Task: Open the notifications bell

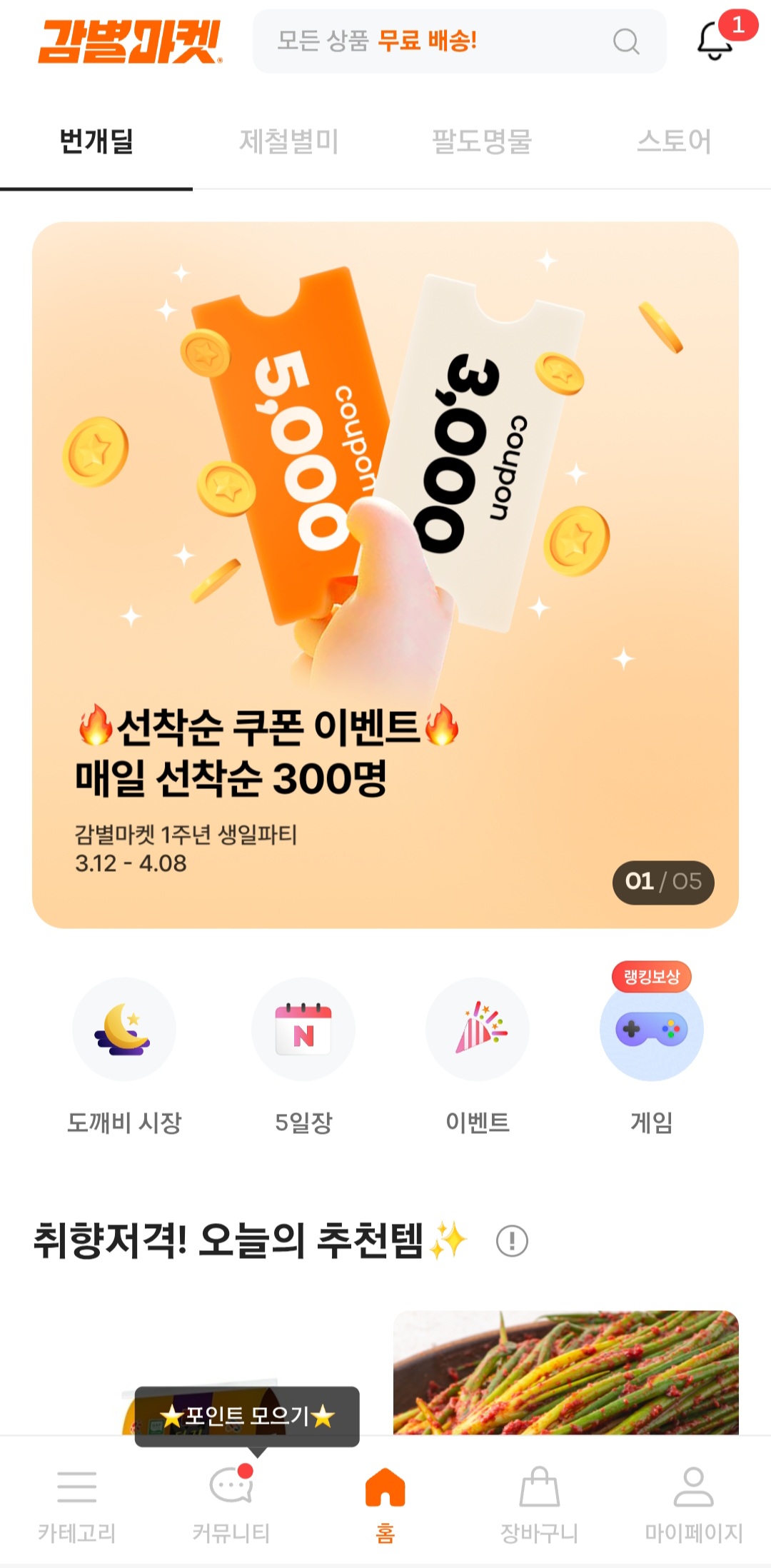Action: pyautogui.click(x=716, y=41)
